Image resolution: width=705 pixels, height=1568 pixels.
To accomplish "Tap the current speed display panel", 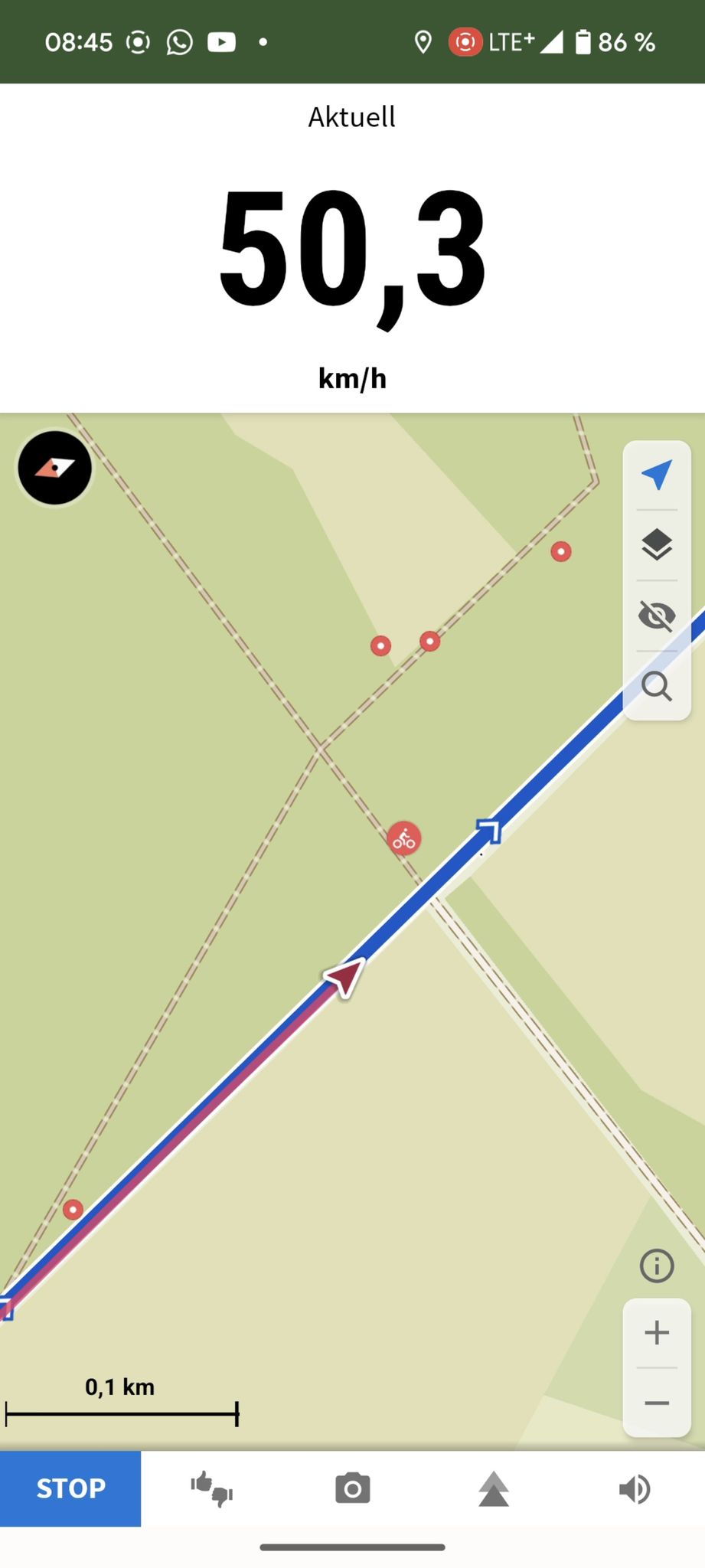I will tap(352, 248).
